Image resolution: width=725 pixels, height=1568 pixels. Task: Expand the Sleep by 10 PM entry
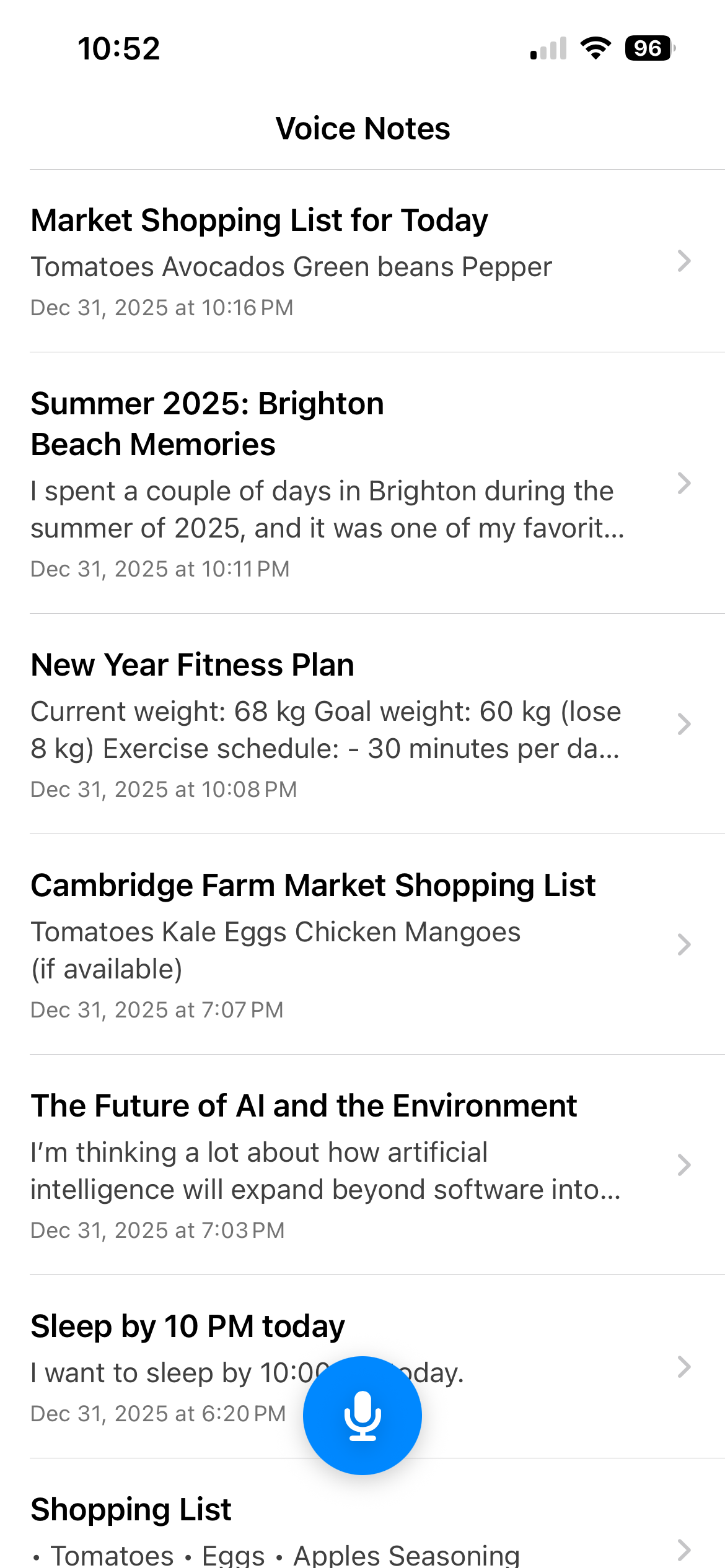coord(683,1365)
